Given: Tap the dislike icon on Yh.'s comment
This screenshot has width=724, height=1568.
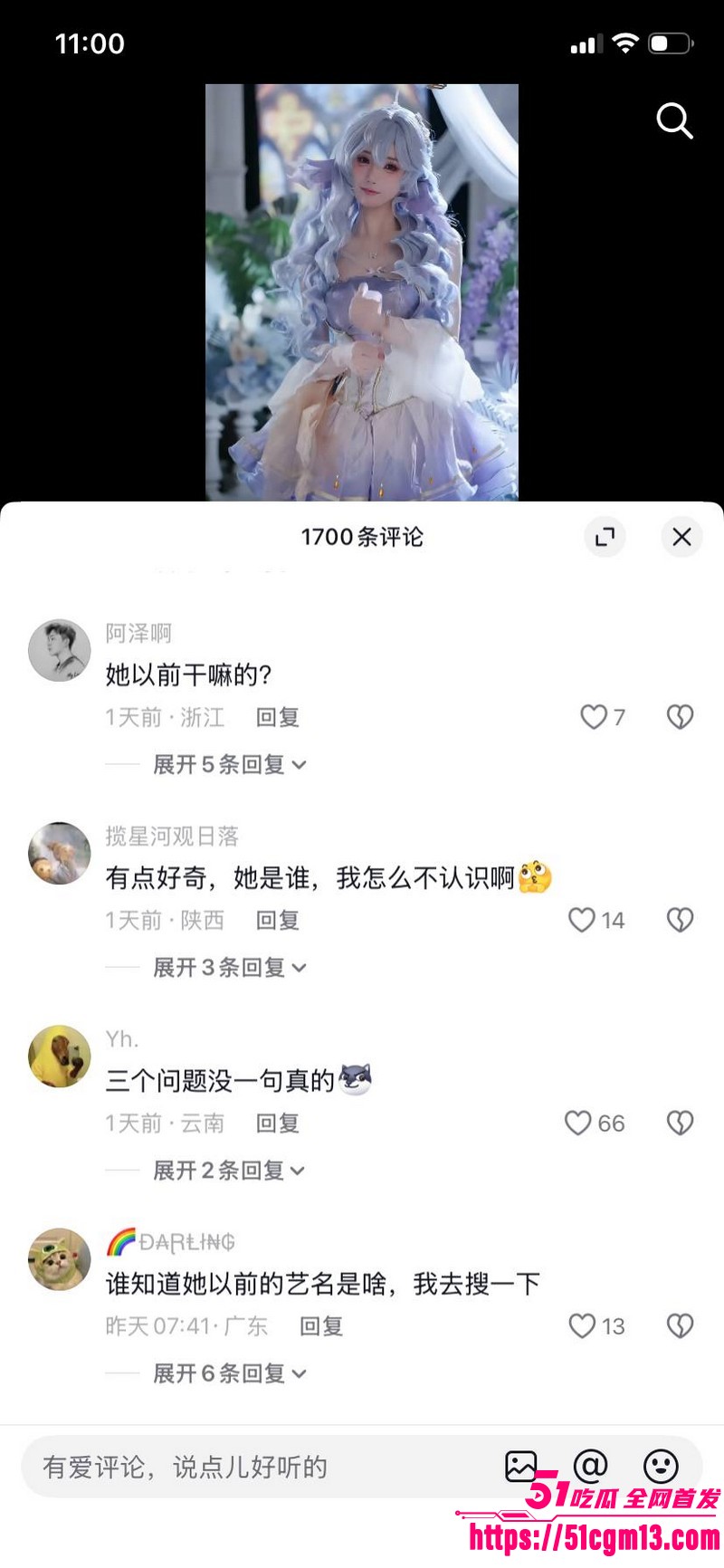Looking at the screenshot, I should point(680,1123).
